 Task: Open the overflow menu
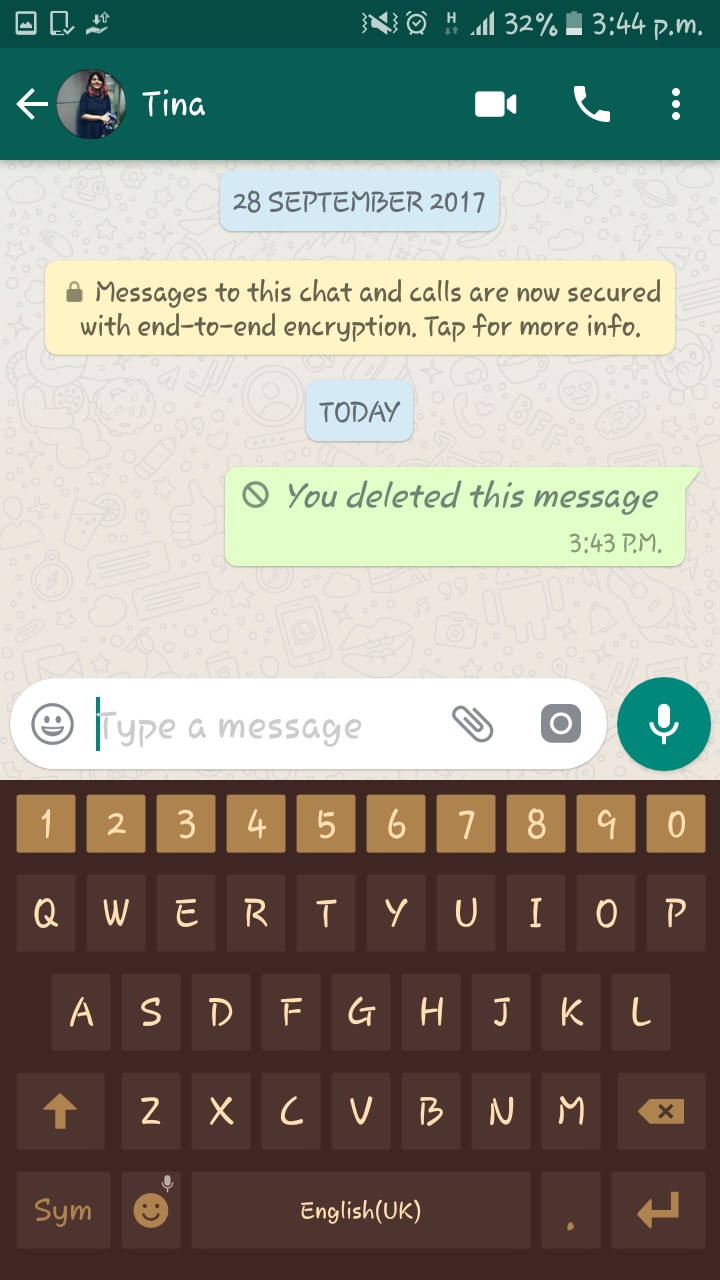click(x=676, y=104)
